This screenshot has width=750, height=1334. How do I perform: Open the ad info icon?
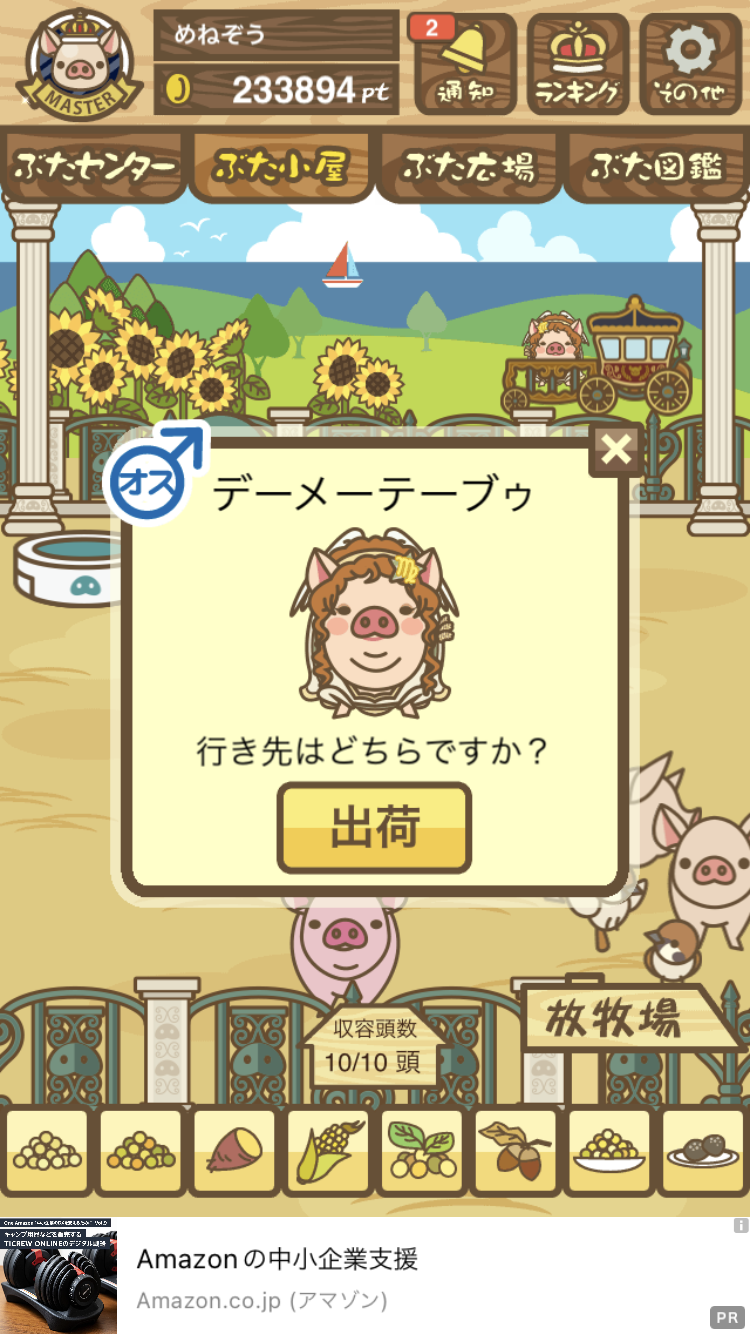tap(740, 1225)
